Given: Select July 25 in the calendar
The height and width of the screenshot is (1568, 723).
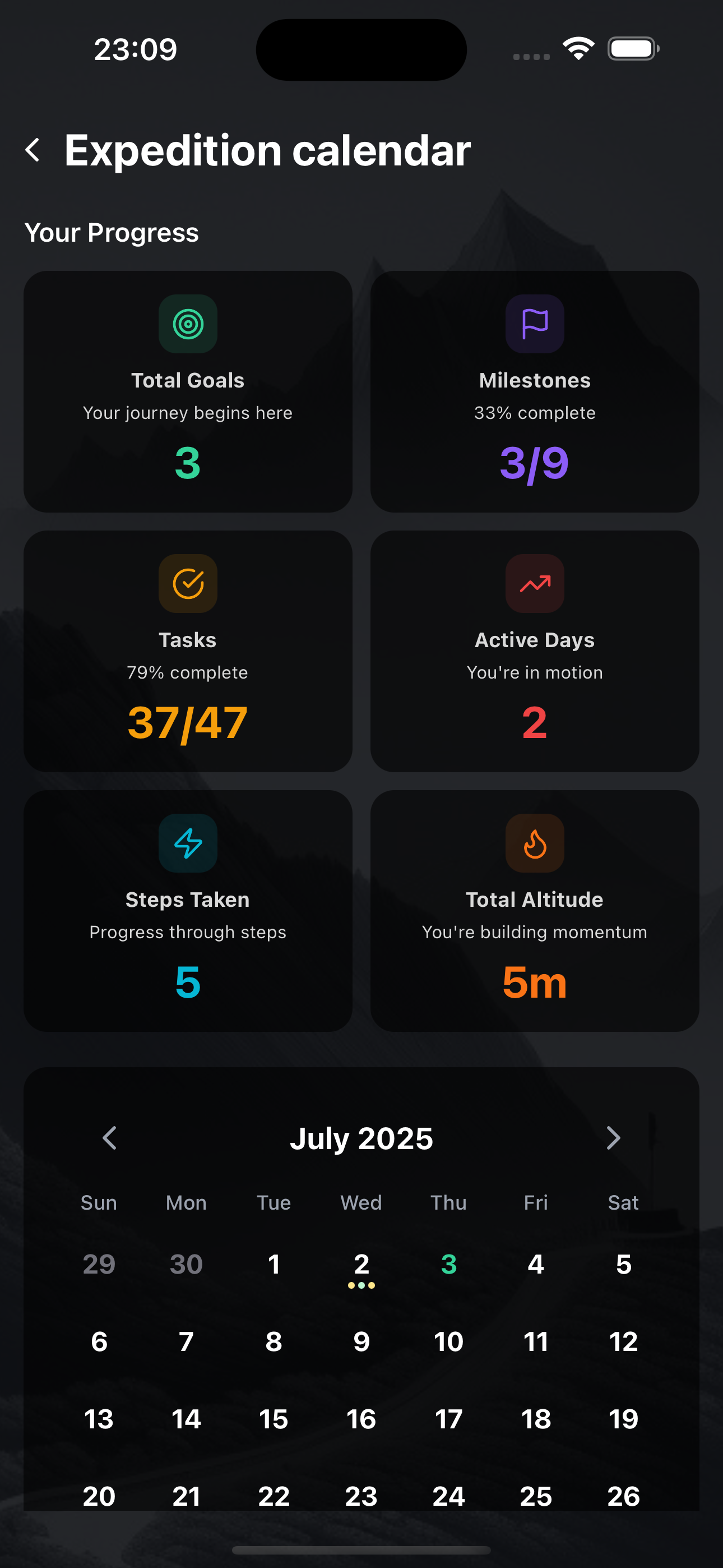Looking at the screenshot, I should pyautogui.click(x=536, y=1496).
